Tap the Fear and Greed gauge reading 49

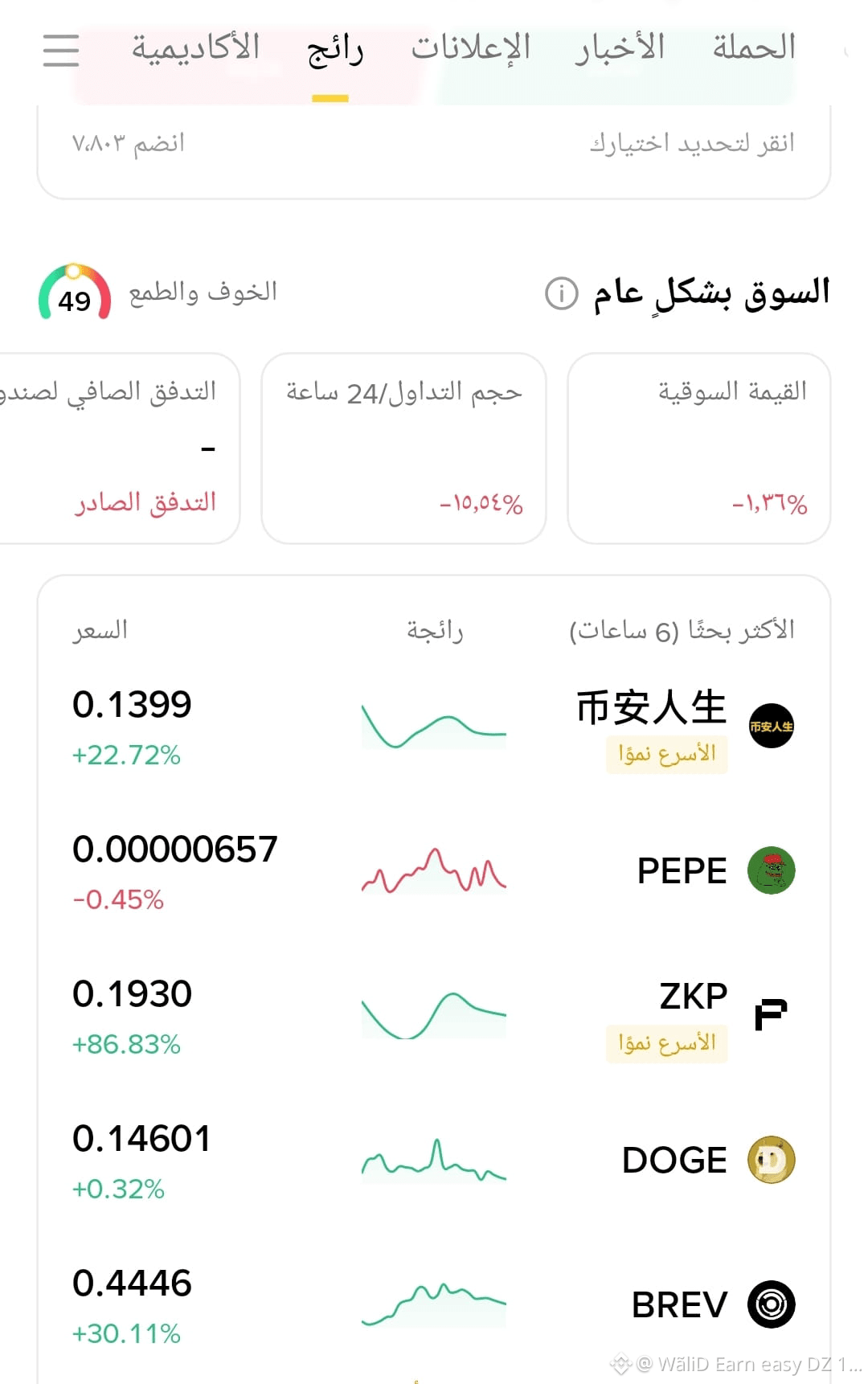[x=75, y=299]
